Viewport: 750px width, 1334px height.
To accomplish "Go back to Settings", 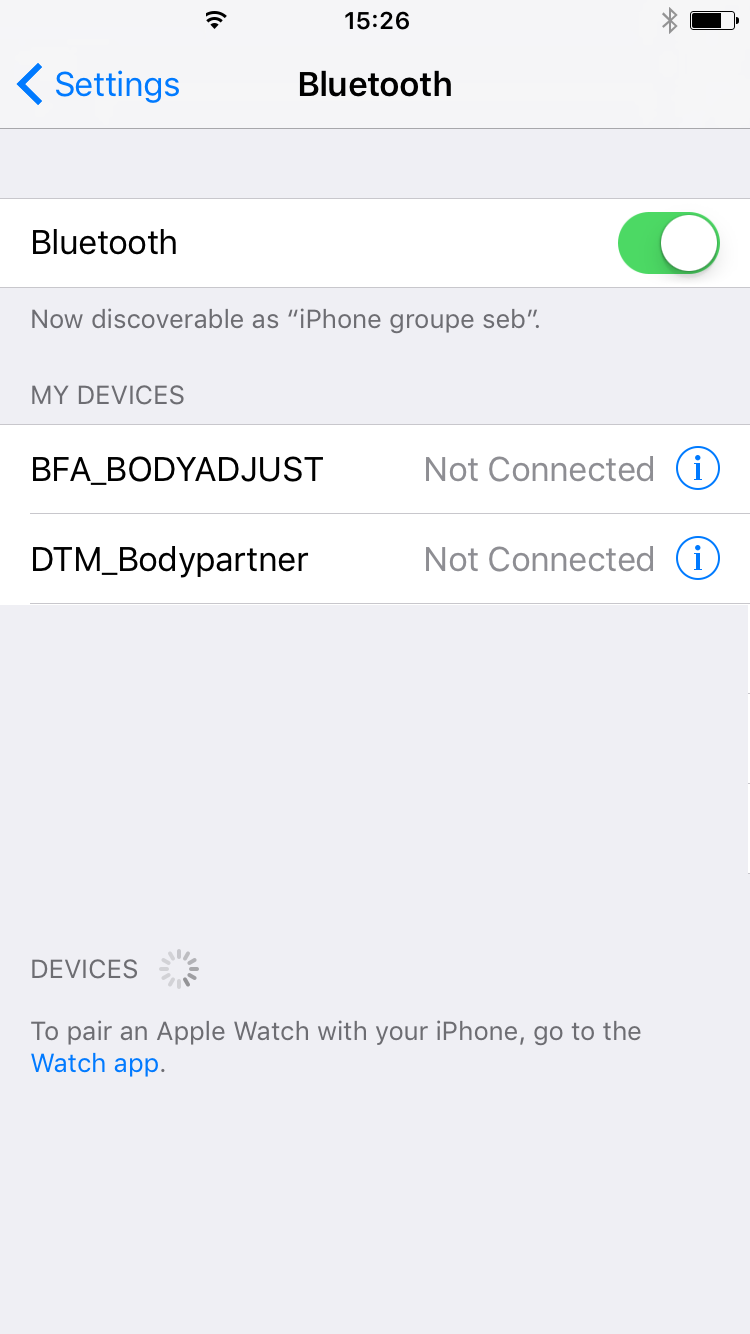I will (98, 85).
